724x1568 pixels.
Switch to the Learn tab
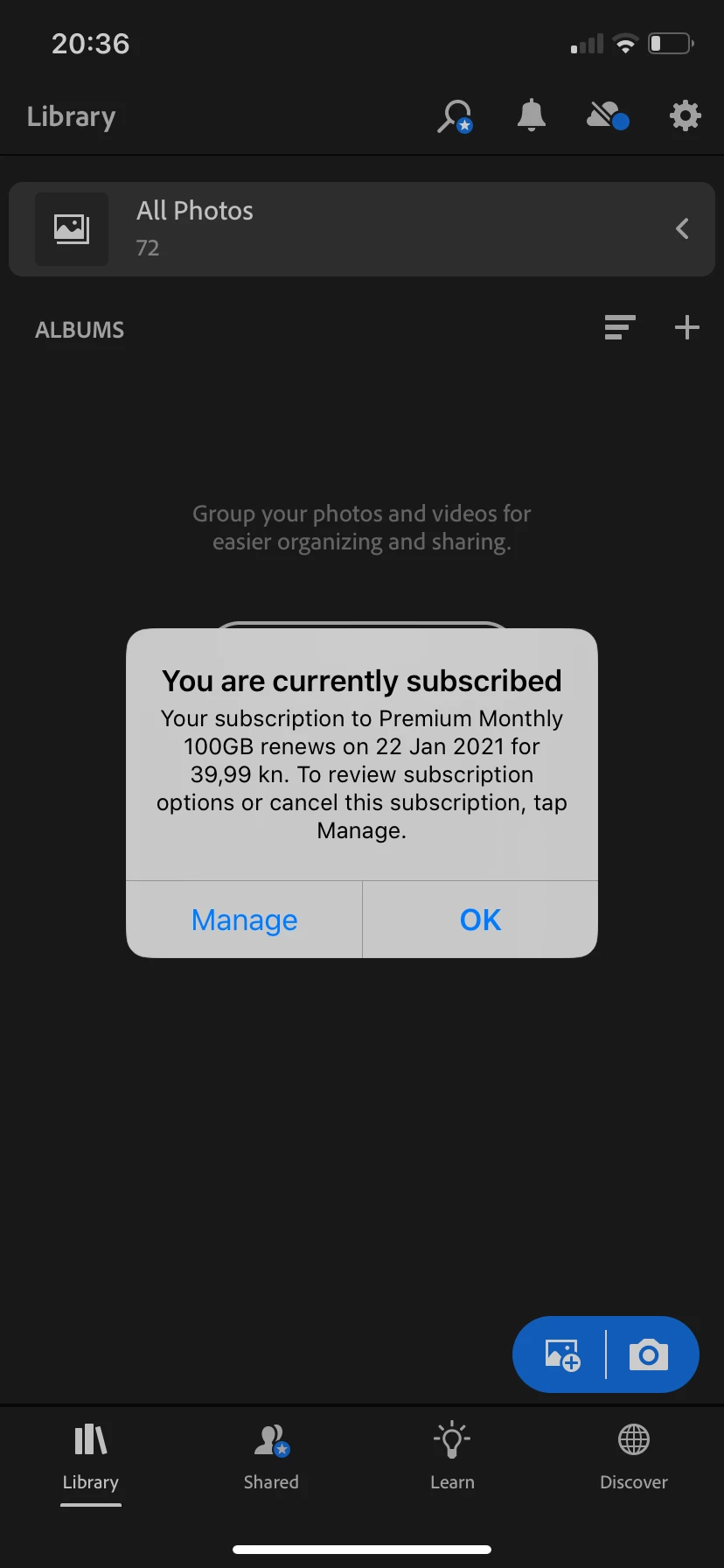click(x=452, y=1457)
